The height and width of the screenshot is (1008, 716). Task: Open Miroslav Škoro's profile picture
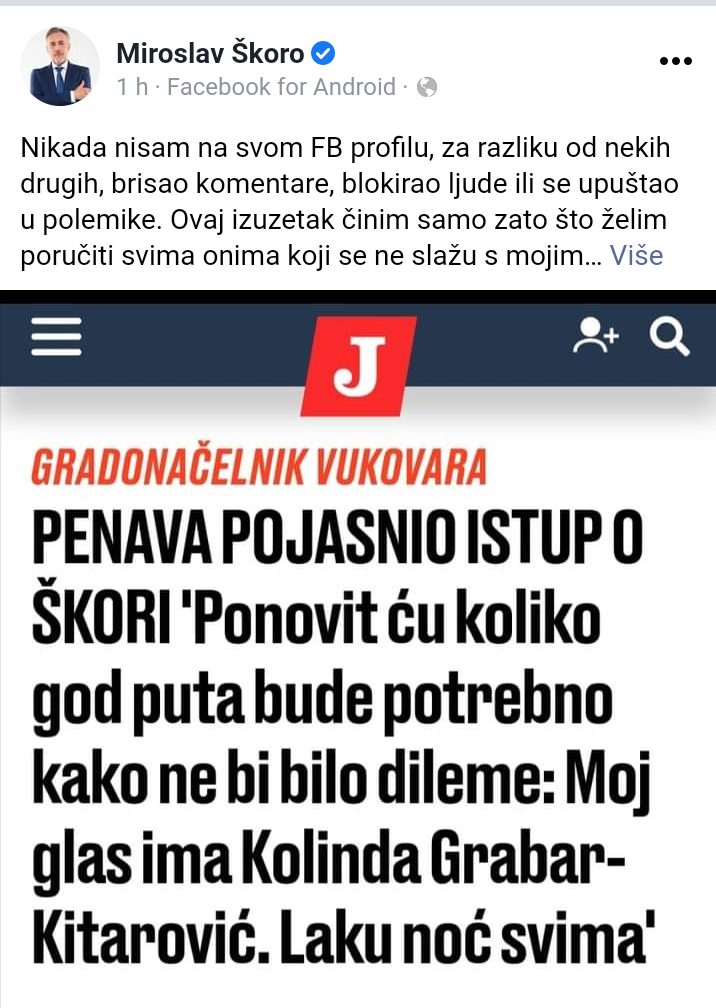(x=60, y=66)
